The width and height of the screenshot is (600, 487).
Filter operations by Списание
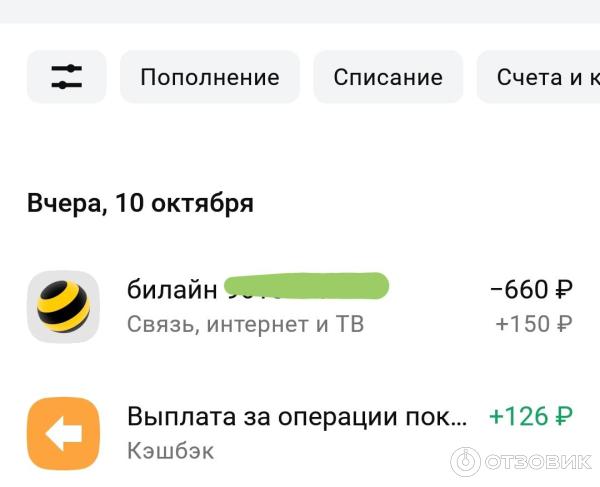pos(388,77)
